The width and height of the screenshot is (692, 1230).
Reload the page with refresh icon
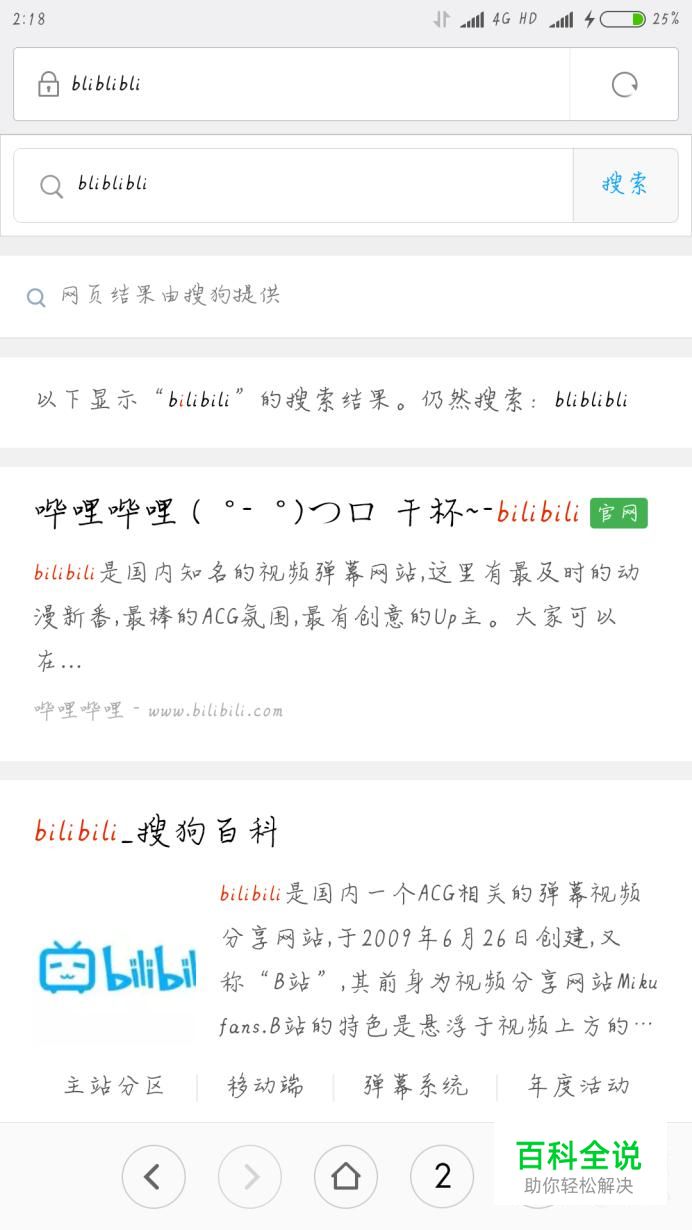coord(624,85)
